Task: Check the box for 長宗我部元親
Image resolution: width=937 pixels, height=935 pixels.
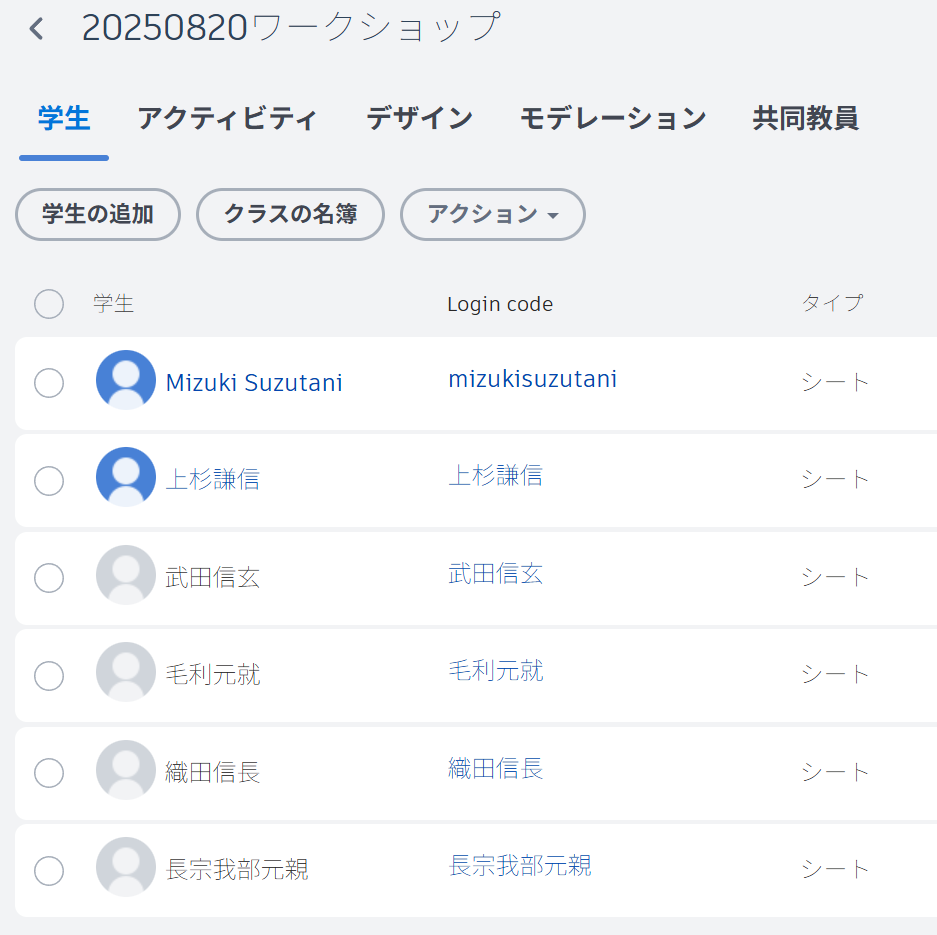Action: point(49,870)
